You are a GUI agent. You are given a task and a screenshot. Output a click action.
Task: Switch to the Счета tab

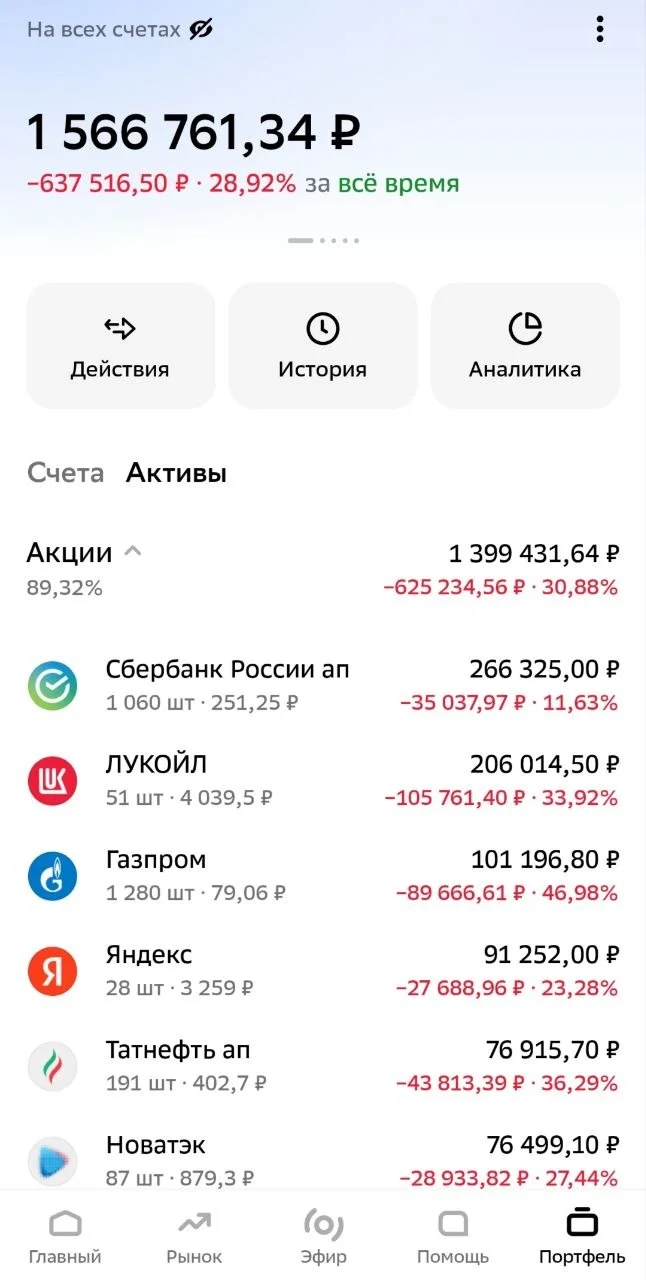coord(66,473)
